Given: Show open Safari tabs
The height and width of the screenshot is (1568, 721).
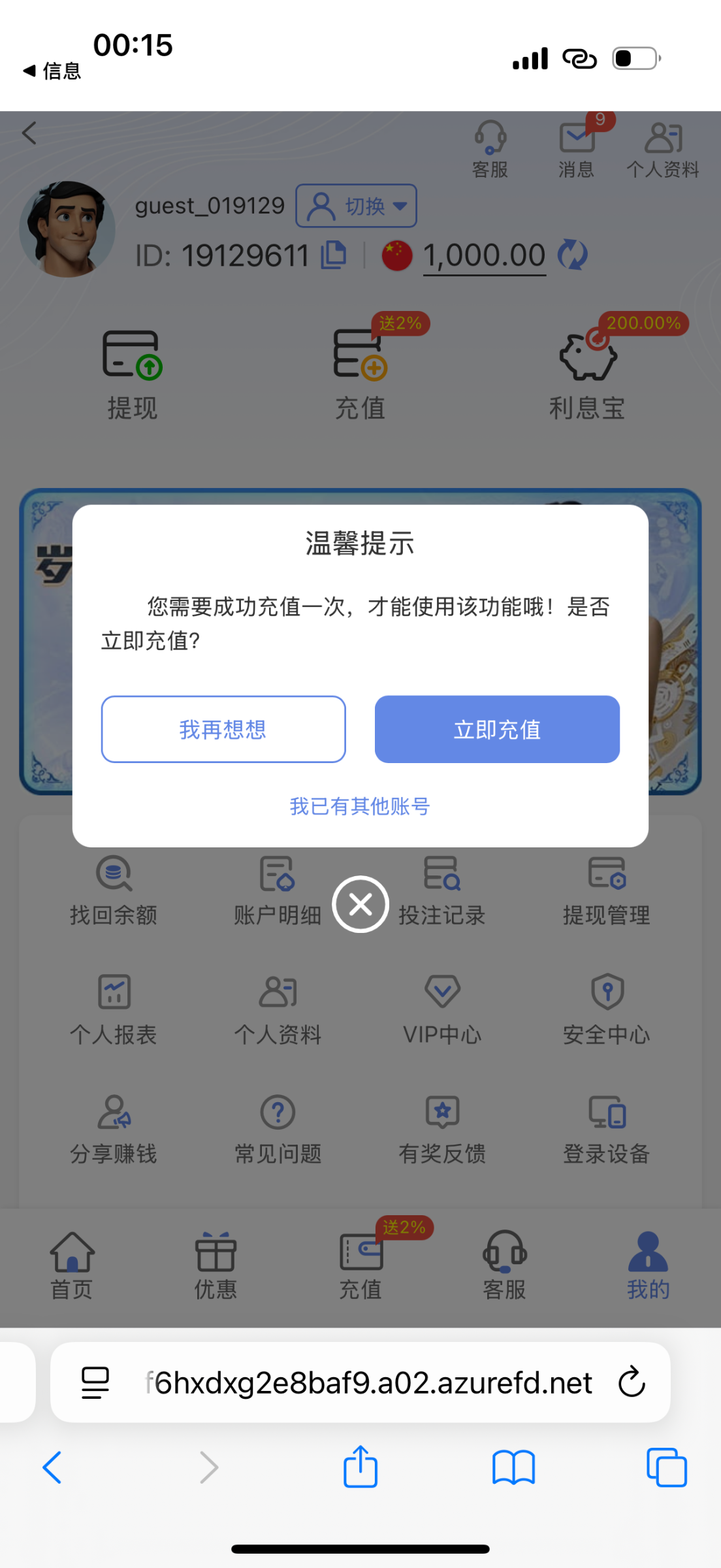Looking at the screenshot, I should click(x=666, y=1467).
